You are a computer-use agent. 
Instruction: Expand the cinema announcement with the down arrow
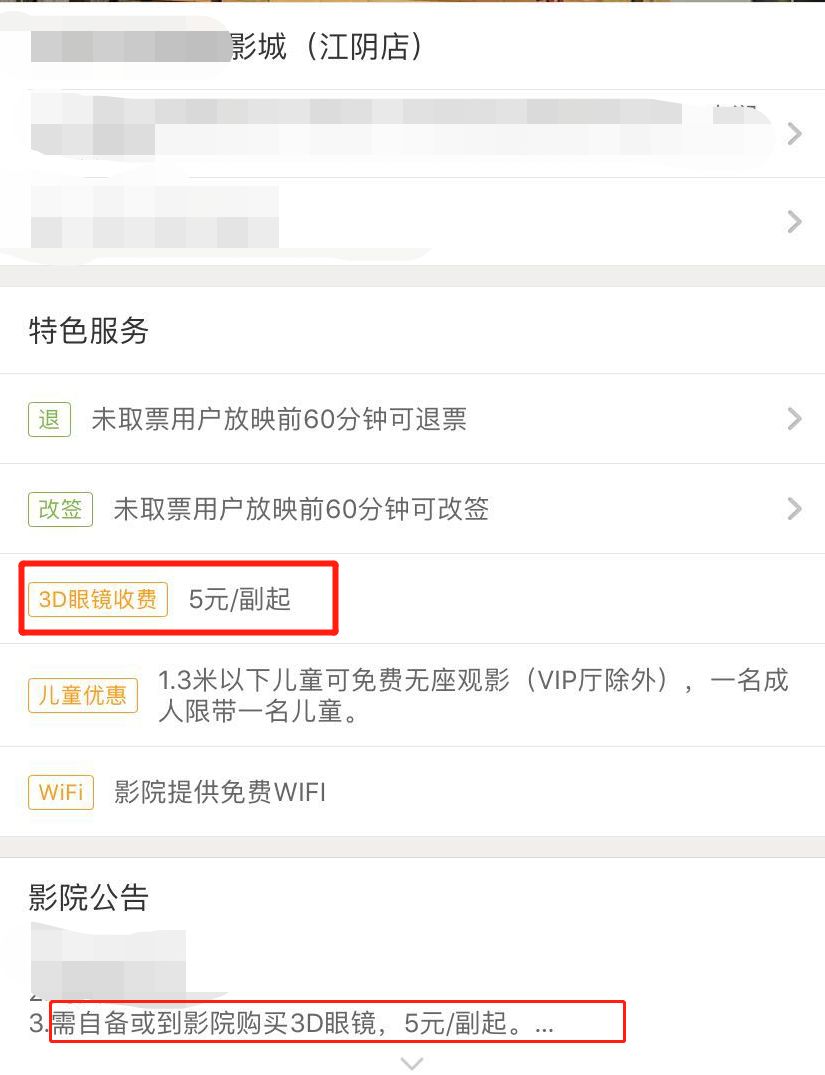click(412, 1063)
